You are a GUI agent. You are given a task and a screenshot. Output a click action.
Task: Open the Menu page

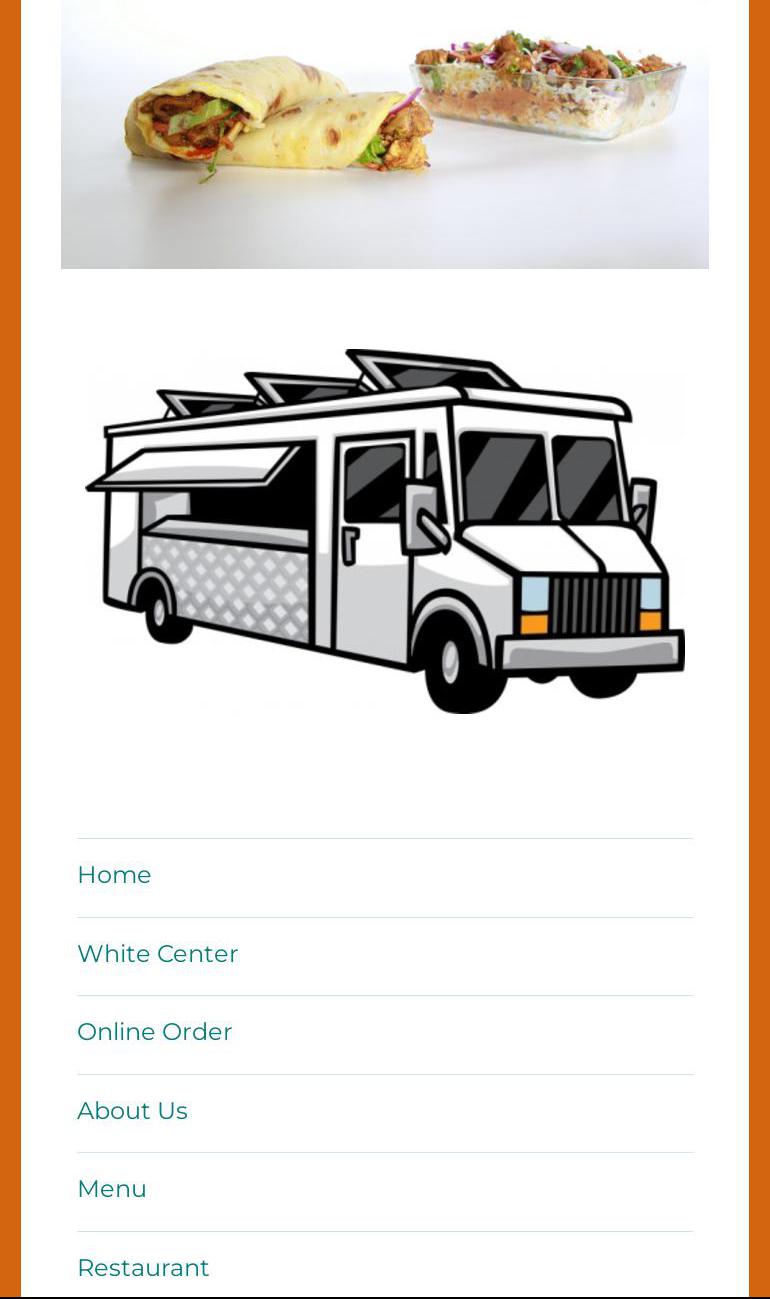click(112, 1189)
